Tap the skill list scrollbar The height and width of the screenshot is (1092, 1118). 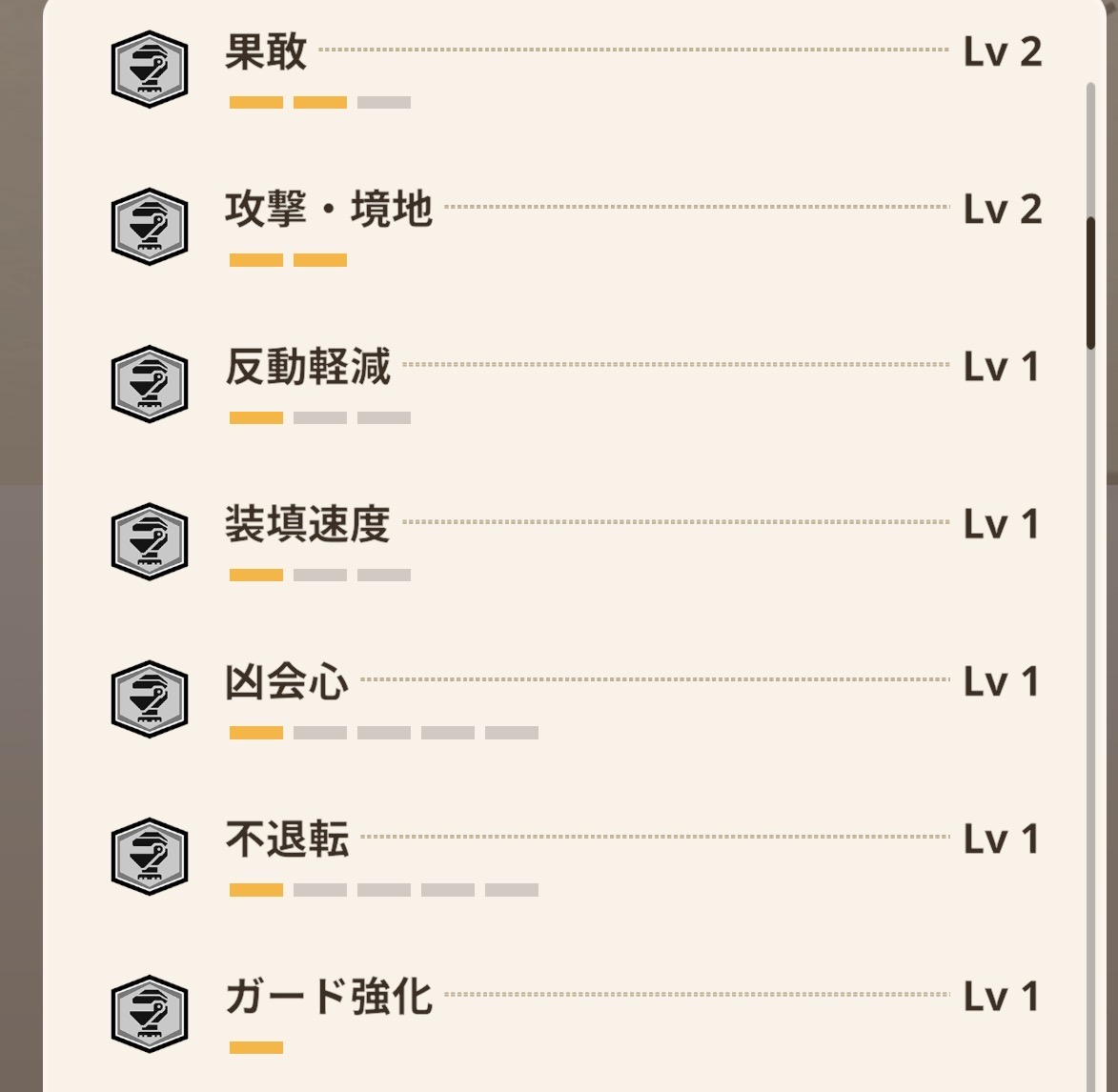click(x=1090, y=283)
